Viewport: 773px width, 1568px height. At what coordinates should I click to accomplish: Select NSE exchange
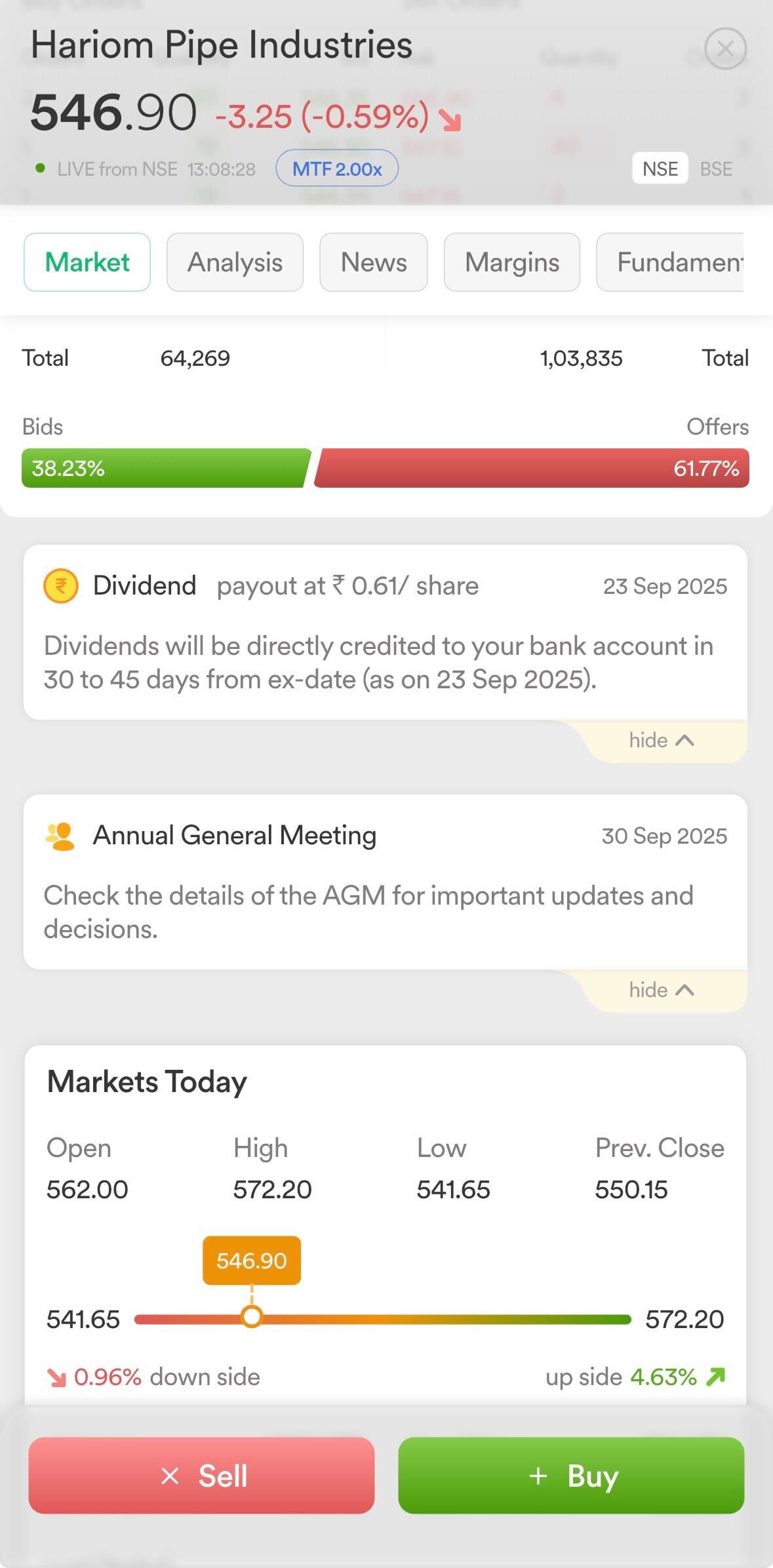click(x=660, y=168)
